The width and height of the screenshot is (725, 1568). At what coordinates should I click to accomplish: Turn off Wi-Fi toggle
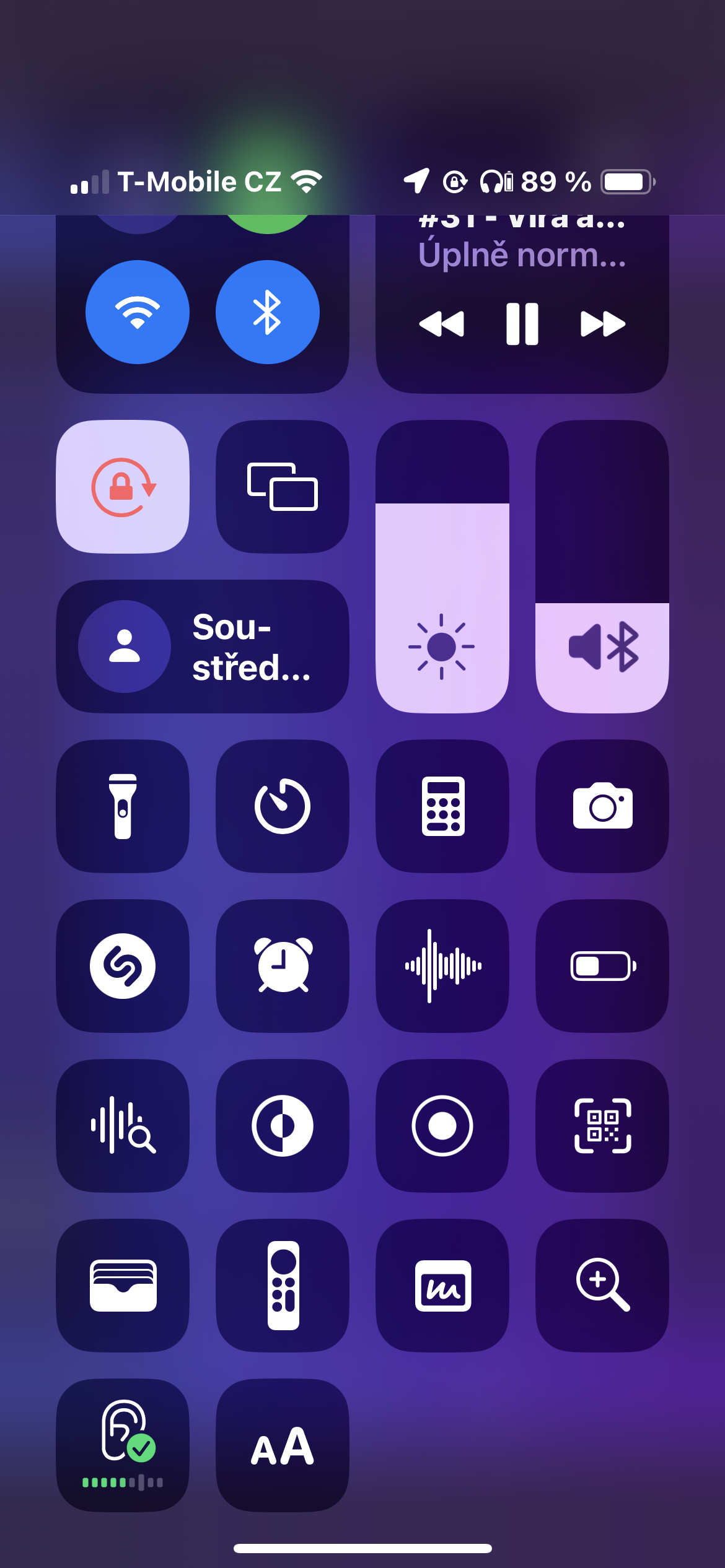[x=138, y=312]
